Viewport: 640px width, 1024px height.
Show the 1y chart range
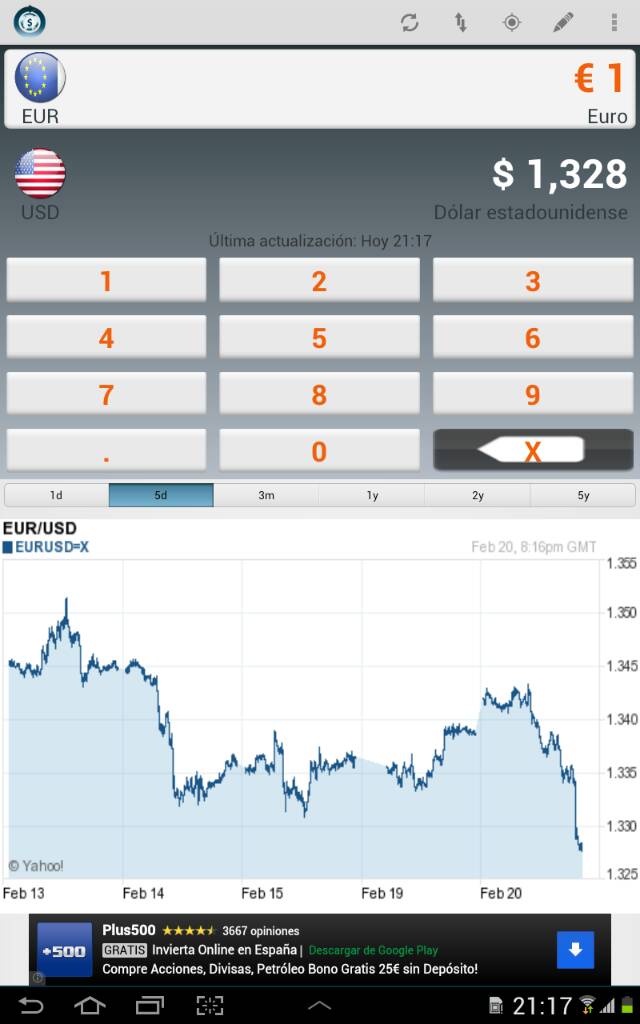[372, 495]
